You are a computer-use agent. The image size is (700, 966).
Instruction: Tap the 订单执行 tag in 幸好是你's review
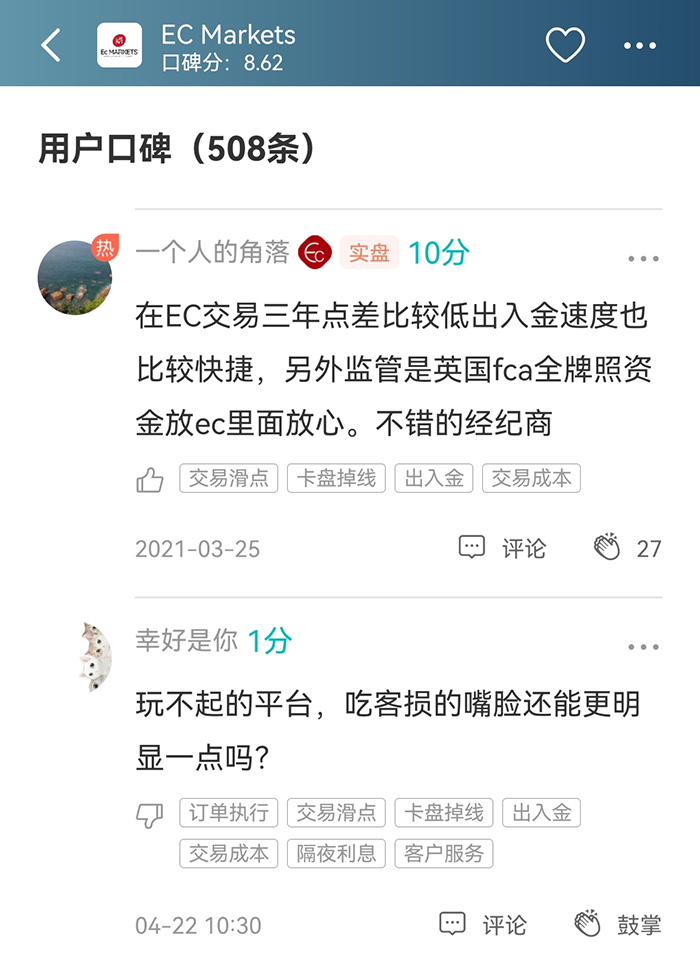pyautogui.click(x=229, y=812)
